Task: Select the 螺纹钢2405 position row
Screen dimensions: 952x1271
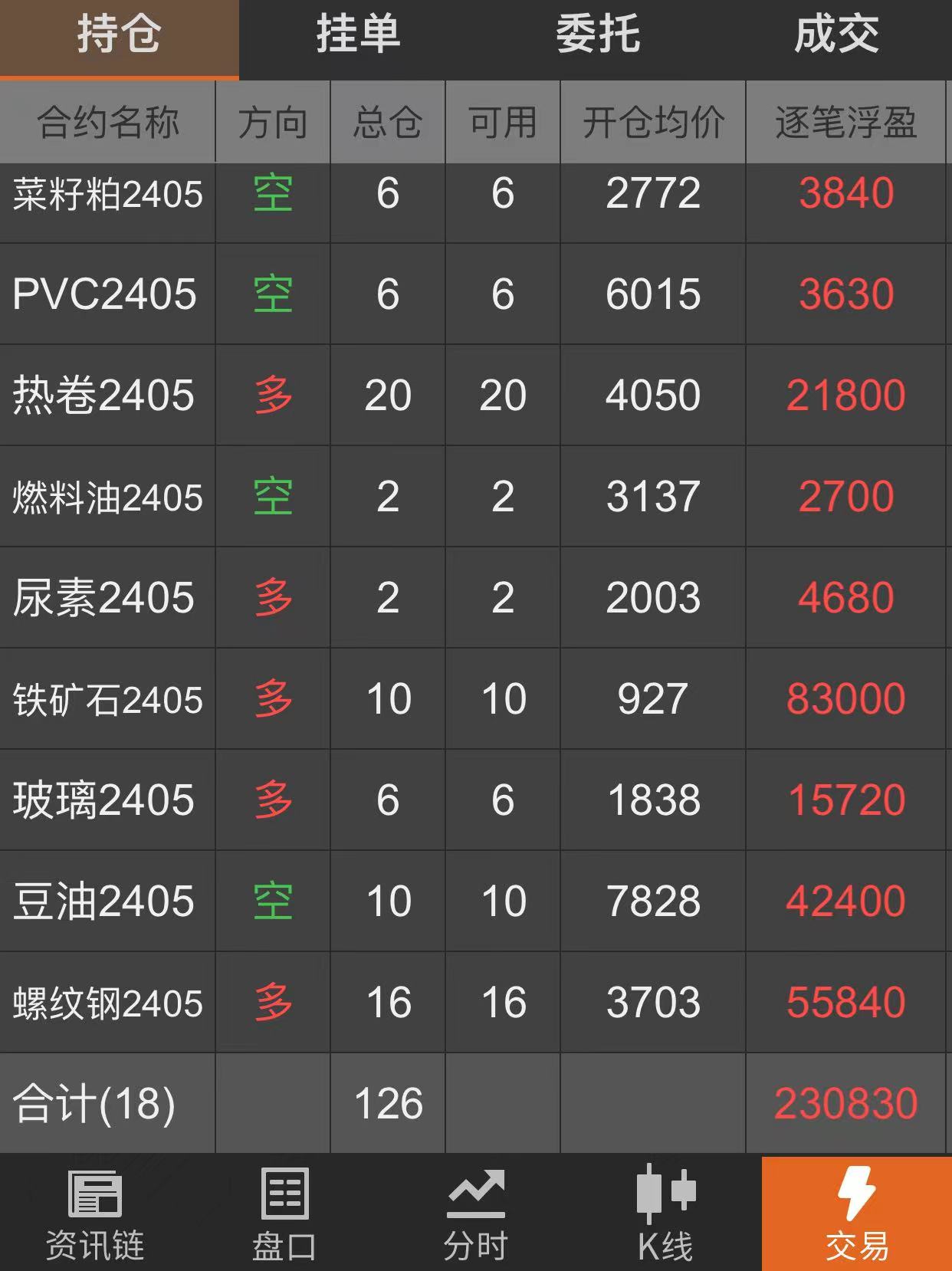Action: point(107,1003)
